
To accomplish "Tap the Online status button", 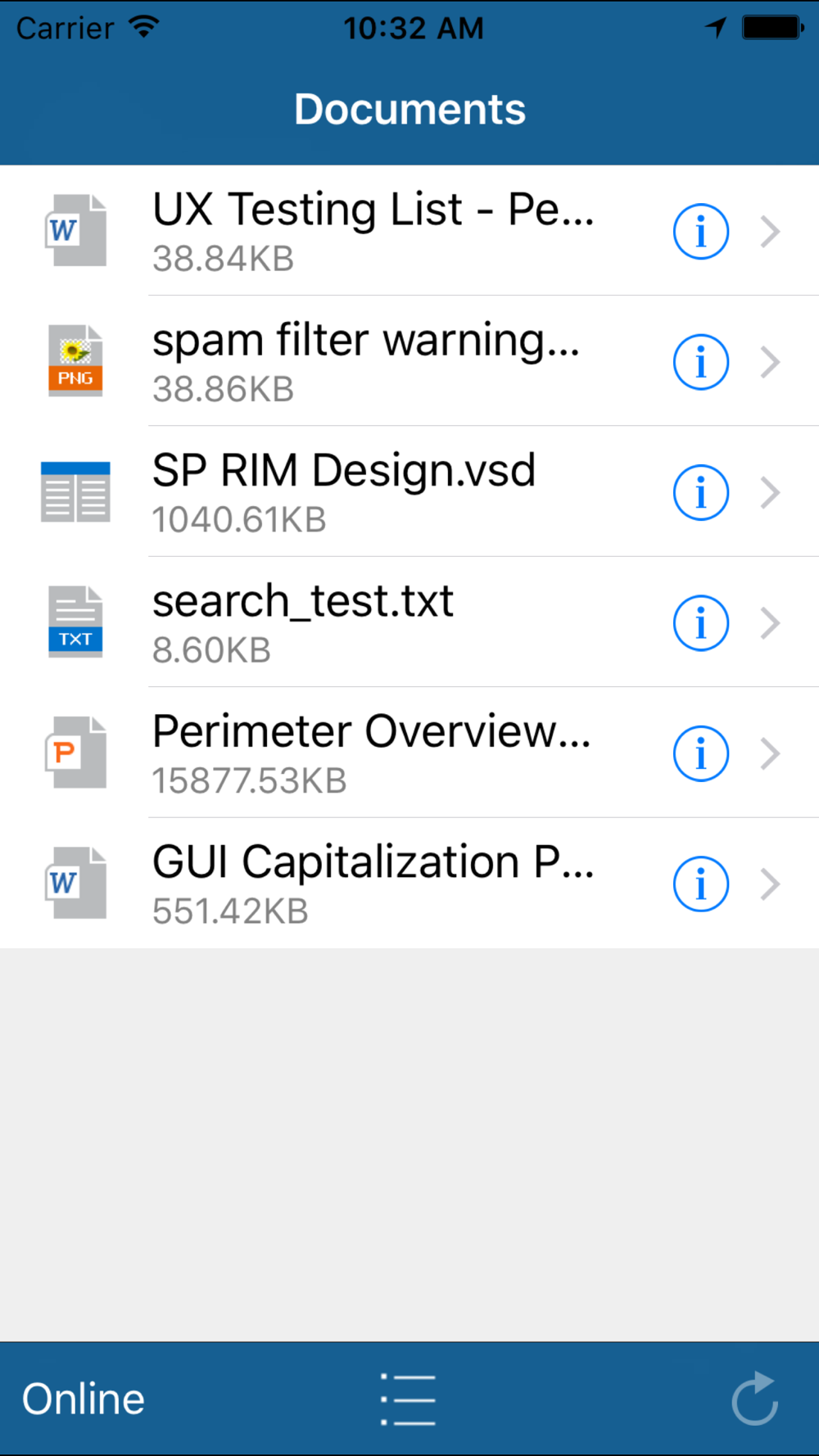I will pyautogui.click(x=84, y=1399).
